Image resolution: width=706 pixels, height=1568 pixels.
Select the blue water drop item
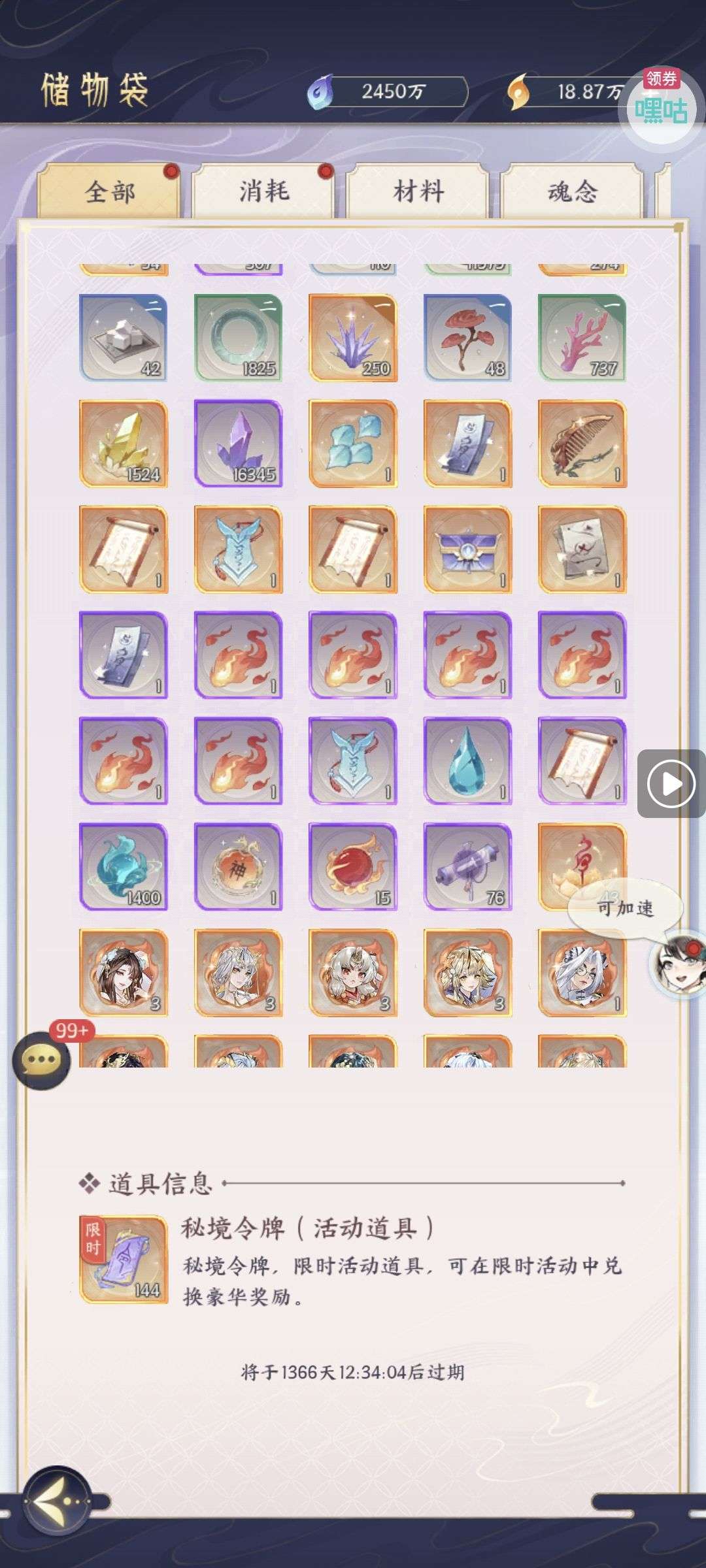(467, 760)
